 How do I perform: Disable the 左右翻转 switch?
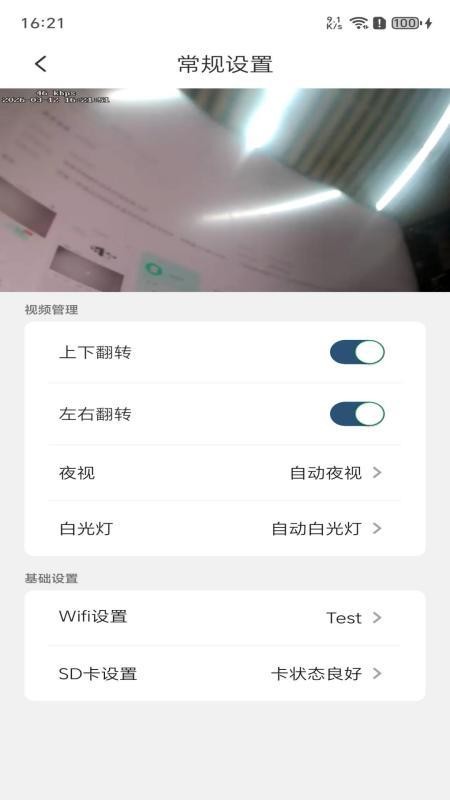click(357, 414)
